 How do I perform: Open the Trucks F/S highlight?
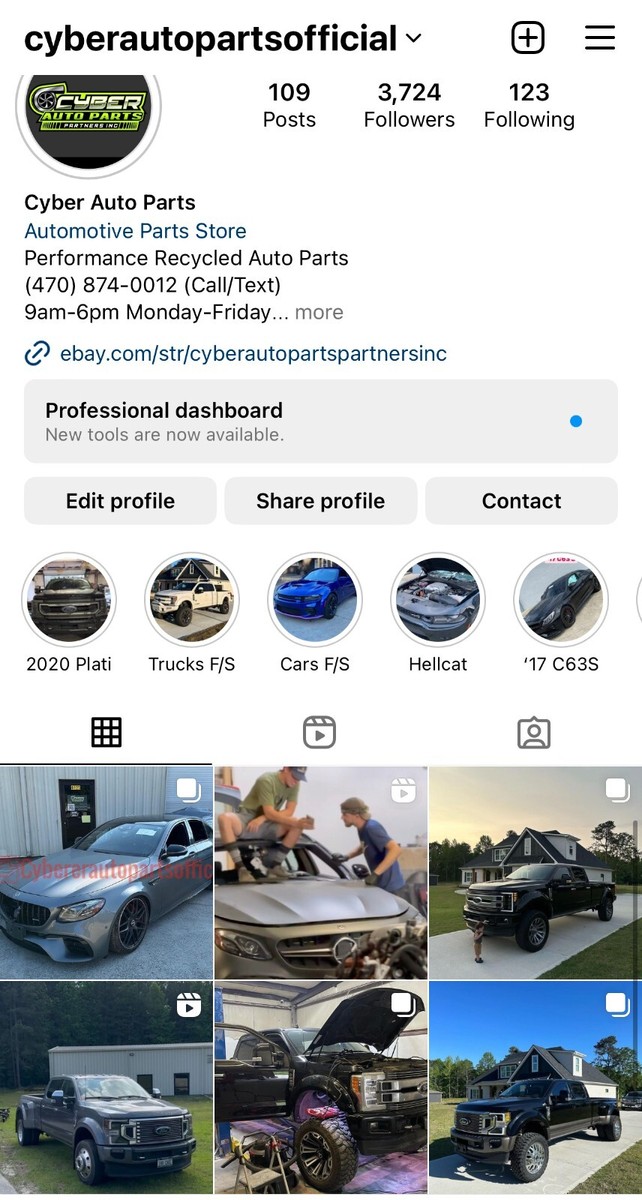pos(192,601)
